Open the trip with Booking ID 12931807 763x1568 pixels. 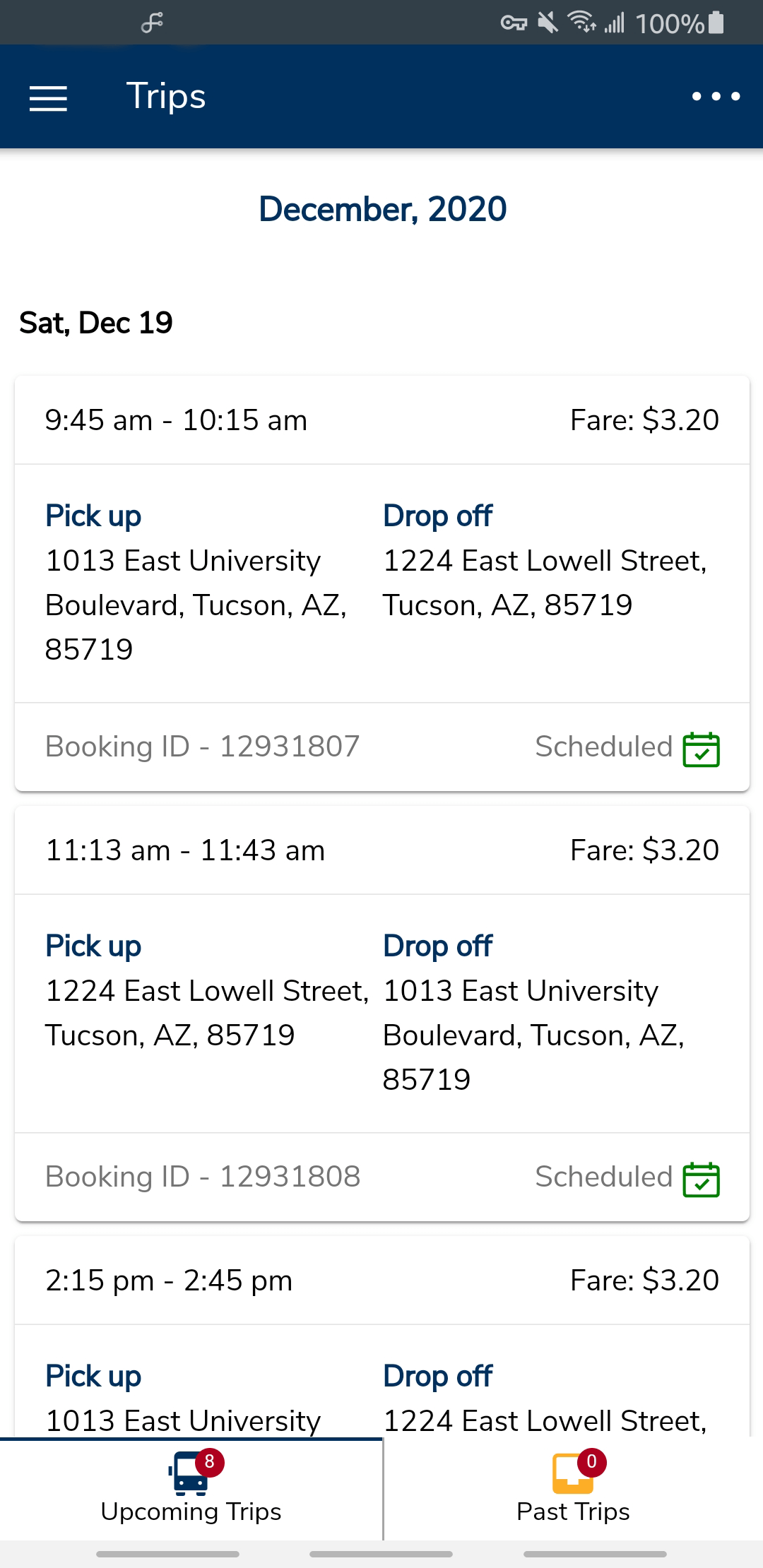pos(381,583)
